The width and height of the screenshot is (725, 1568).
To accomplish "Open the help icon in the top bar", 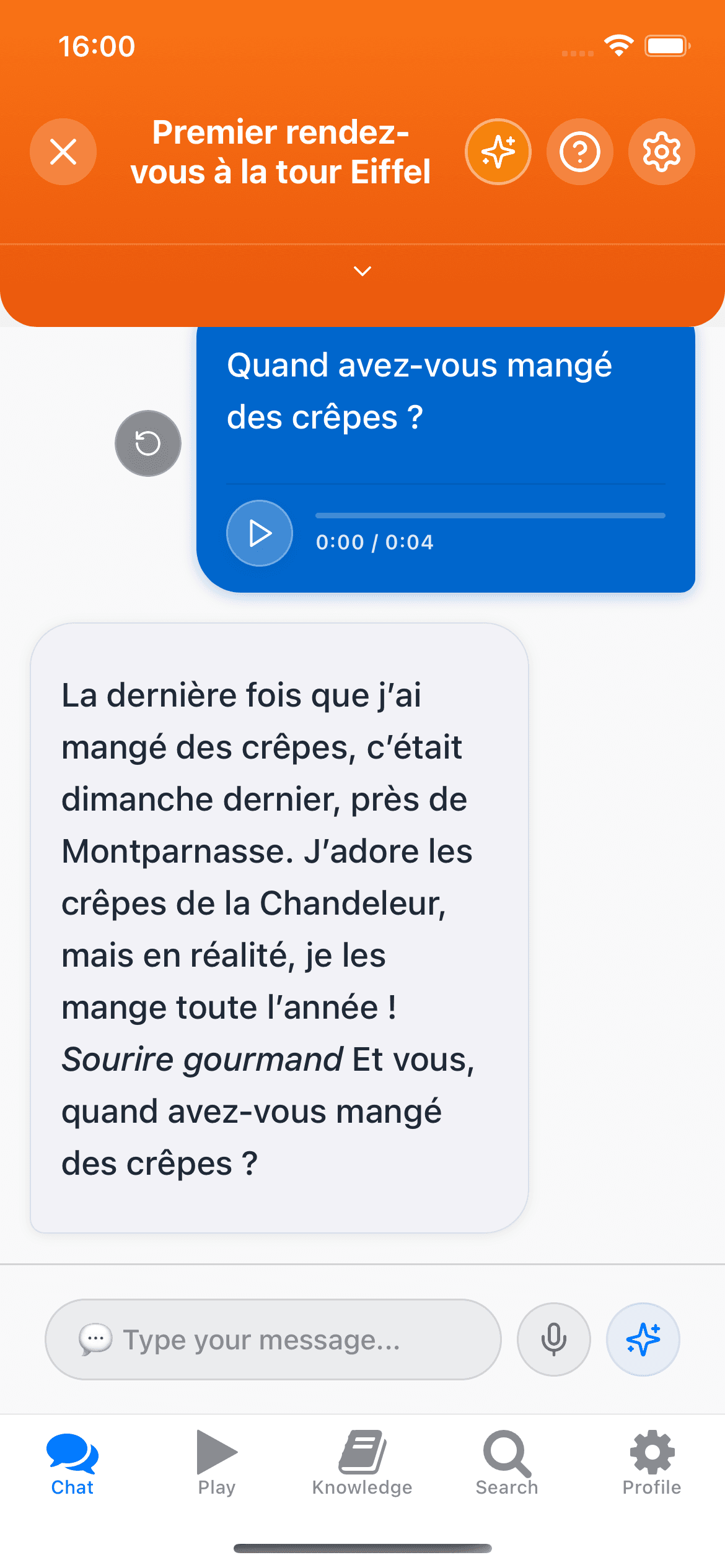I will pyautogui.click(x=579, y=152).
